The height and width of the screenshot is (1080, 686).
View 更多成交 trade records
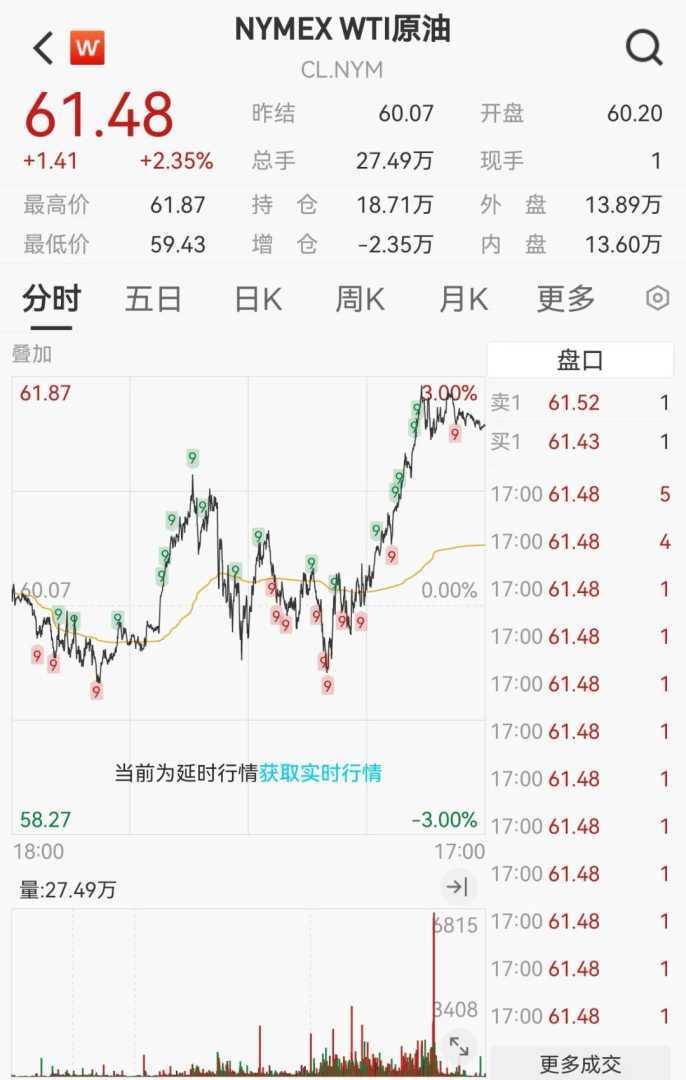tap(580, 1064)
